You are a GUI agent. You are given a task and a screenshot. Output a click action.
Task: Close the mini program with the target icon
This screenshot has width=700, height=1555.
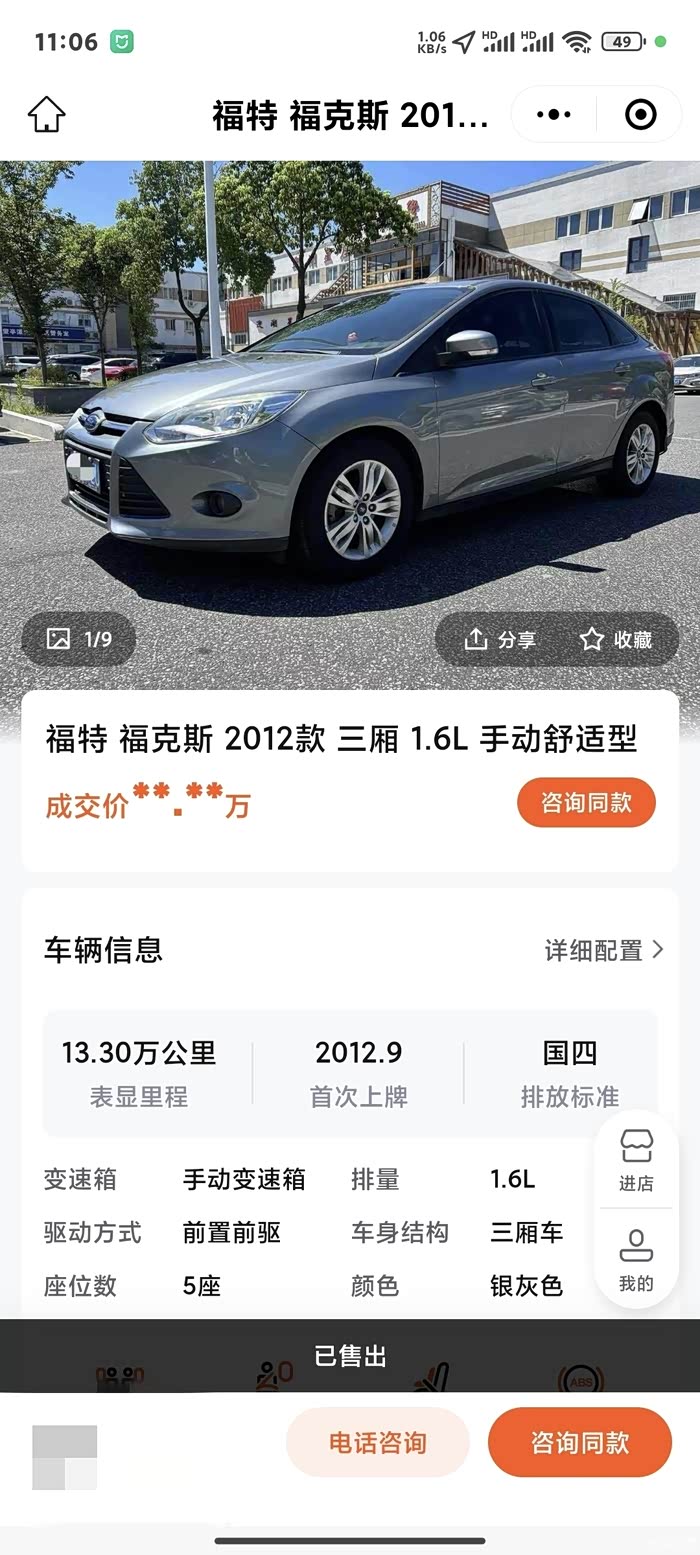(640, 115)
